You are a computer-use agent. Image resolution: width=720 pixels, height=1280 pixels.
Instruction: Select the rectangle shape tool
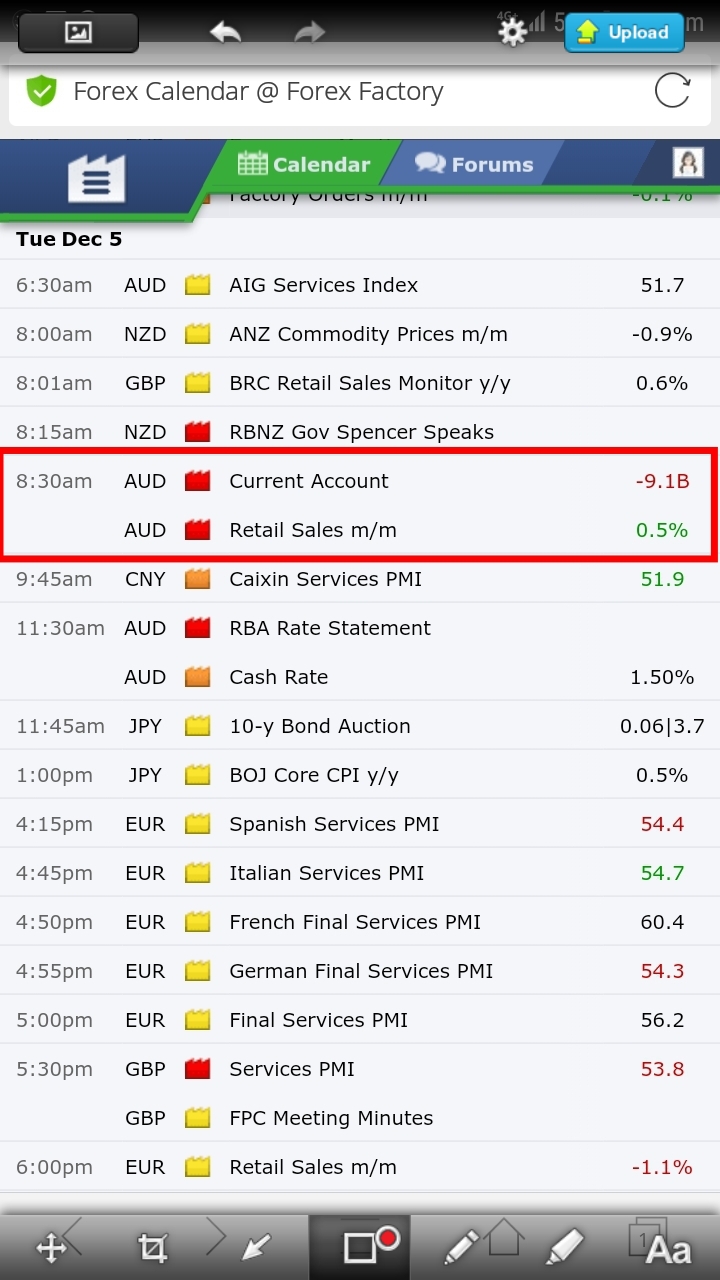tap(361, 1246)
